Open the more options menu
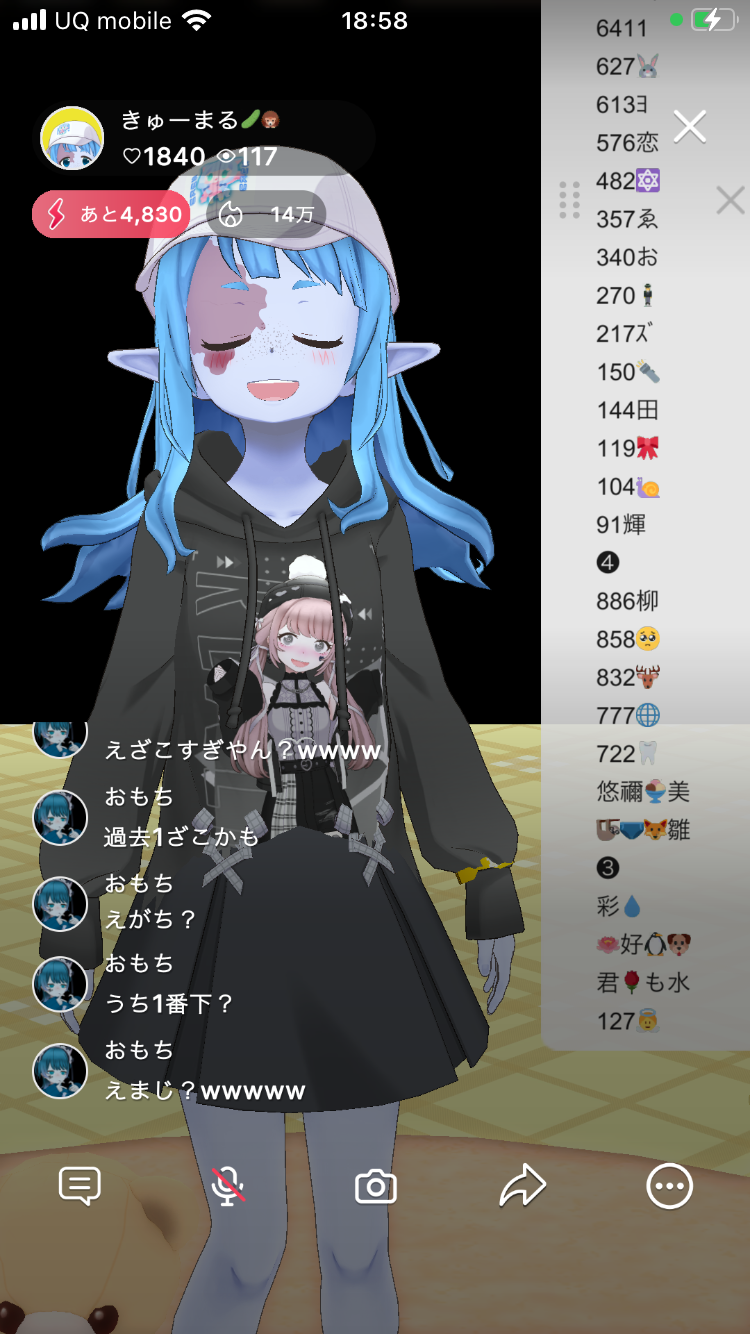The width and height of the screenshot is (750, 1334). pyautogui.click(x=669, y=1187)
